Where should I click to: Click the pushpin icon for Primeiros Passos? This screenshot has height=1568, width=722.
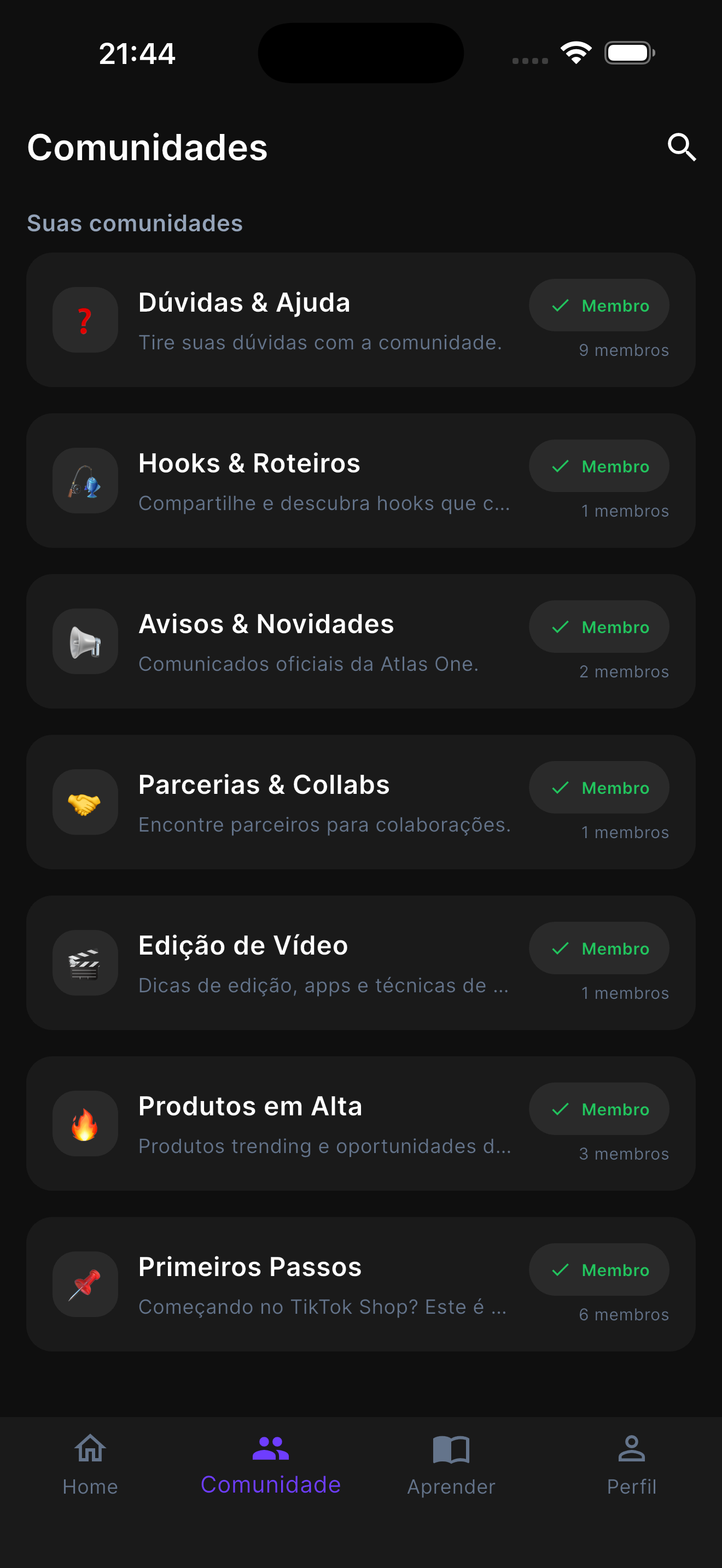click(85, 1285)
